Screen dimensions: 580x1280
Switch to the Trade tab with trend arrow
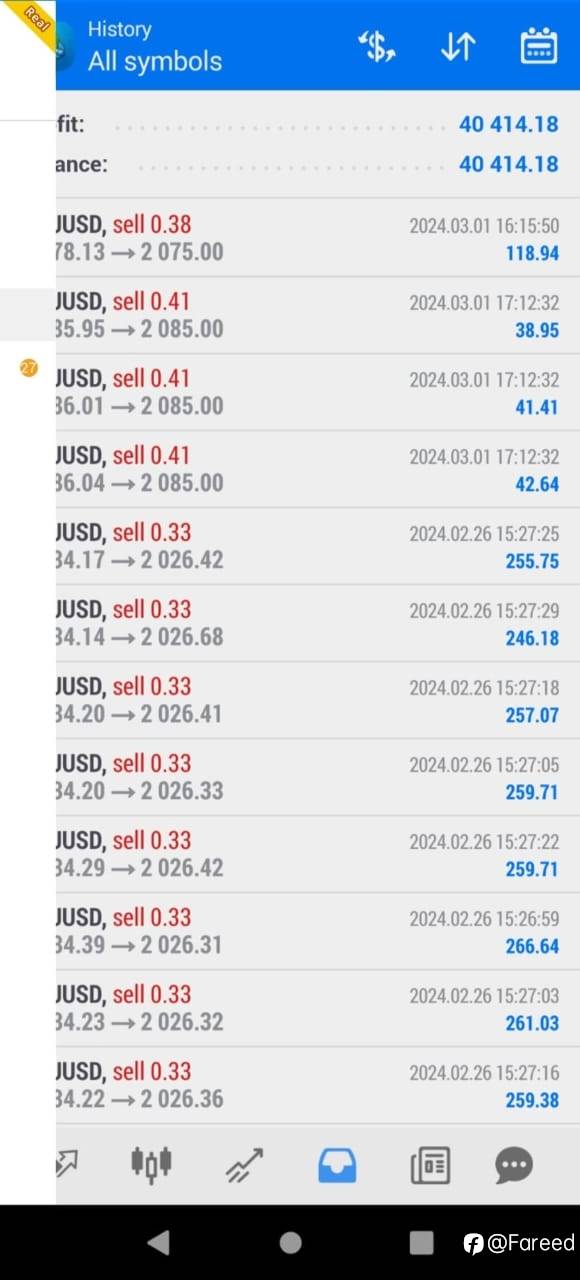[x=244, y=1165]
